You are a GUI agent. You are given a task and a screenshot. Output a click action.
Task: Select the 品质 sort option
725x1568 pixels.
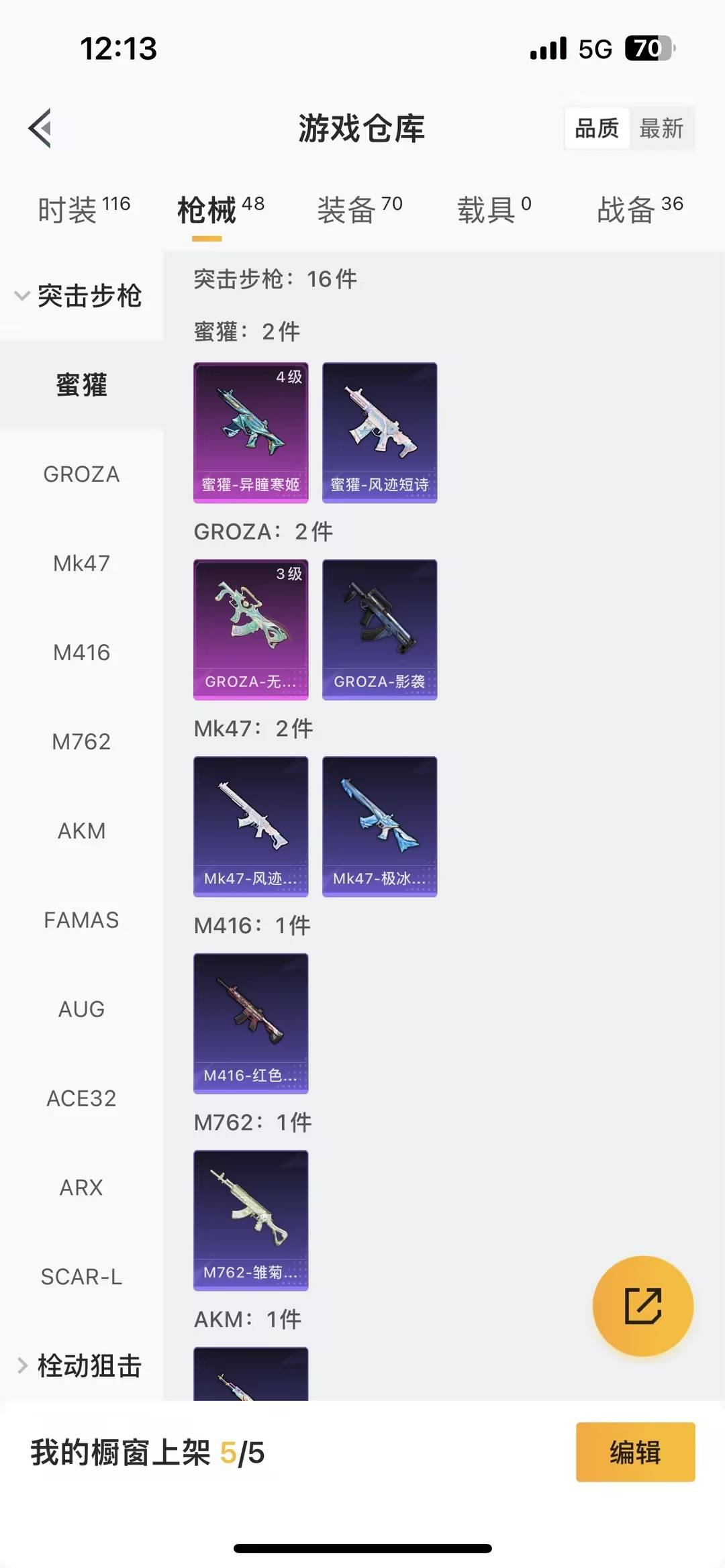pyautogui.click(x=597, y=127)
